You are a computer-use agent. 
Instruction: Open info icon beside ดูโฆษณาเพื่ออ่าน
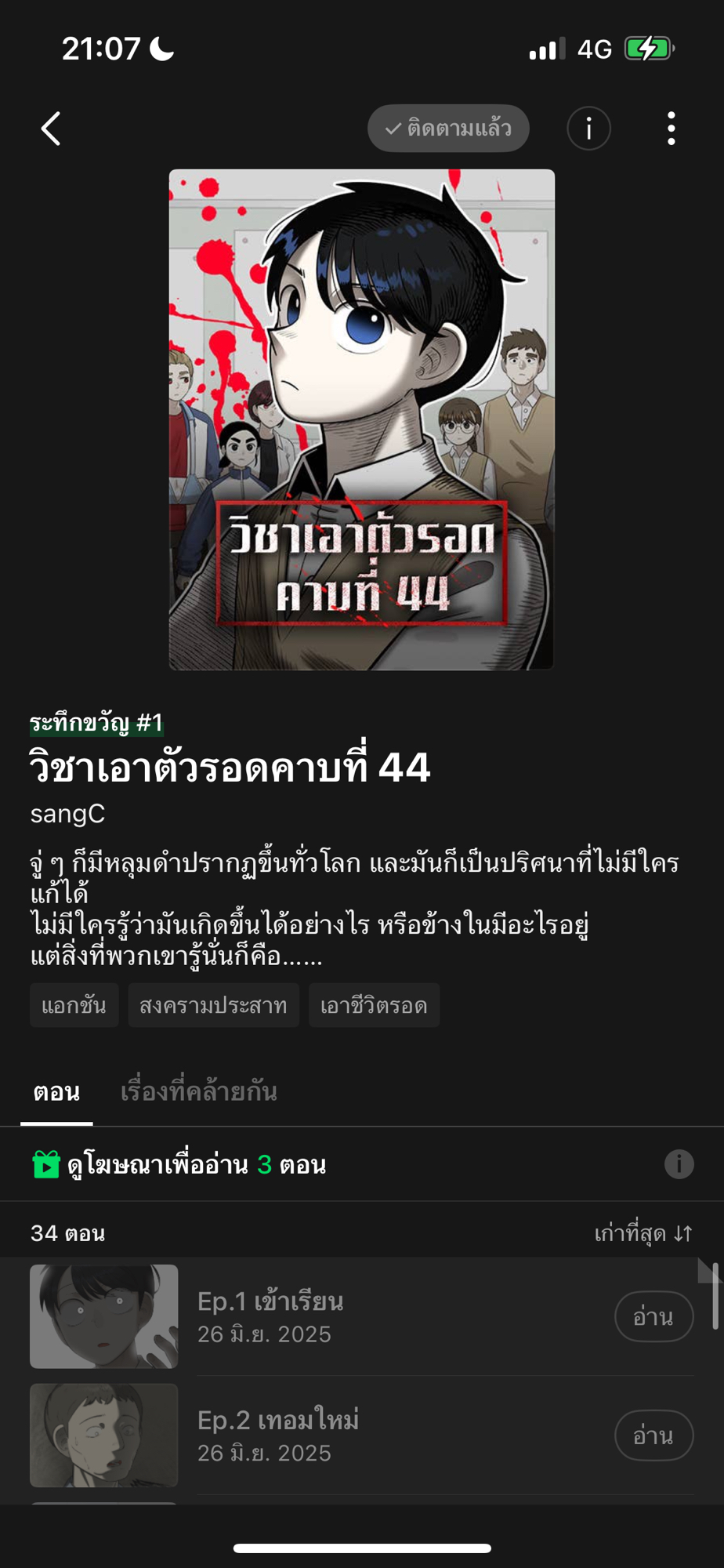pyautogui.click(x=679, y=1164)
